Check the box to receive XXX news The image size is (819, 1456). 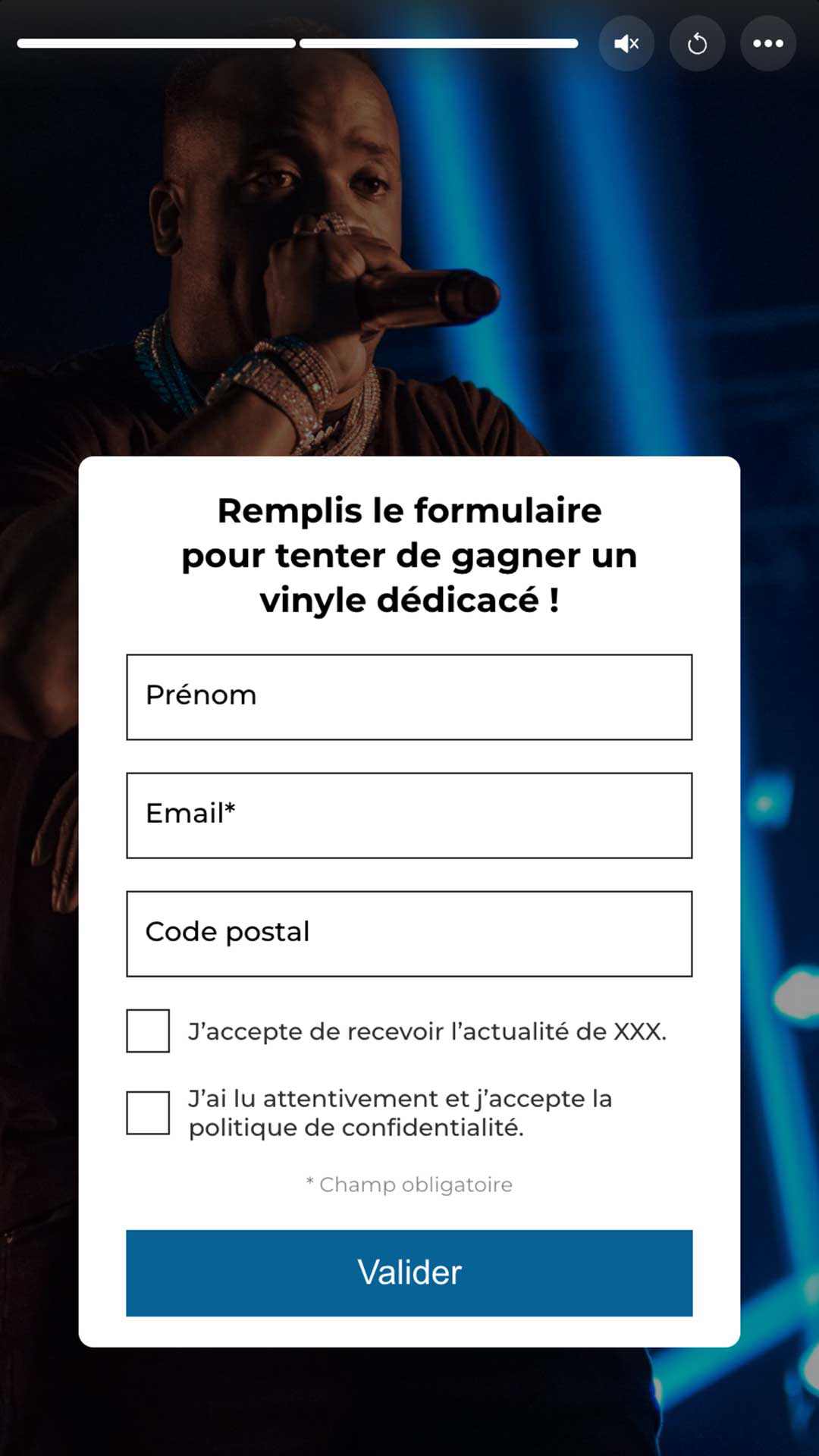click(148, 1031)
